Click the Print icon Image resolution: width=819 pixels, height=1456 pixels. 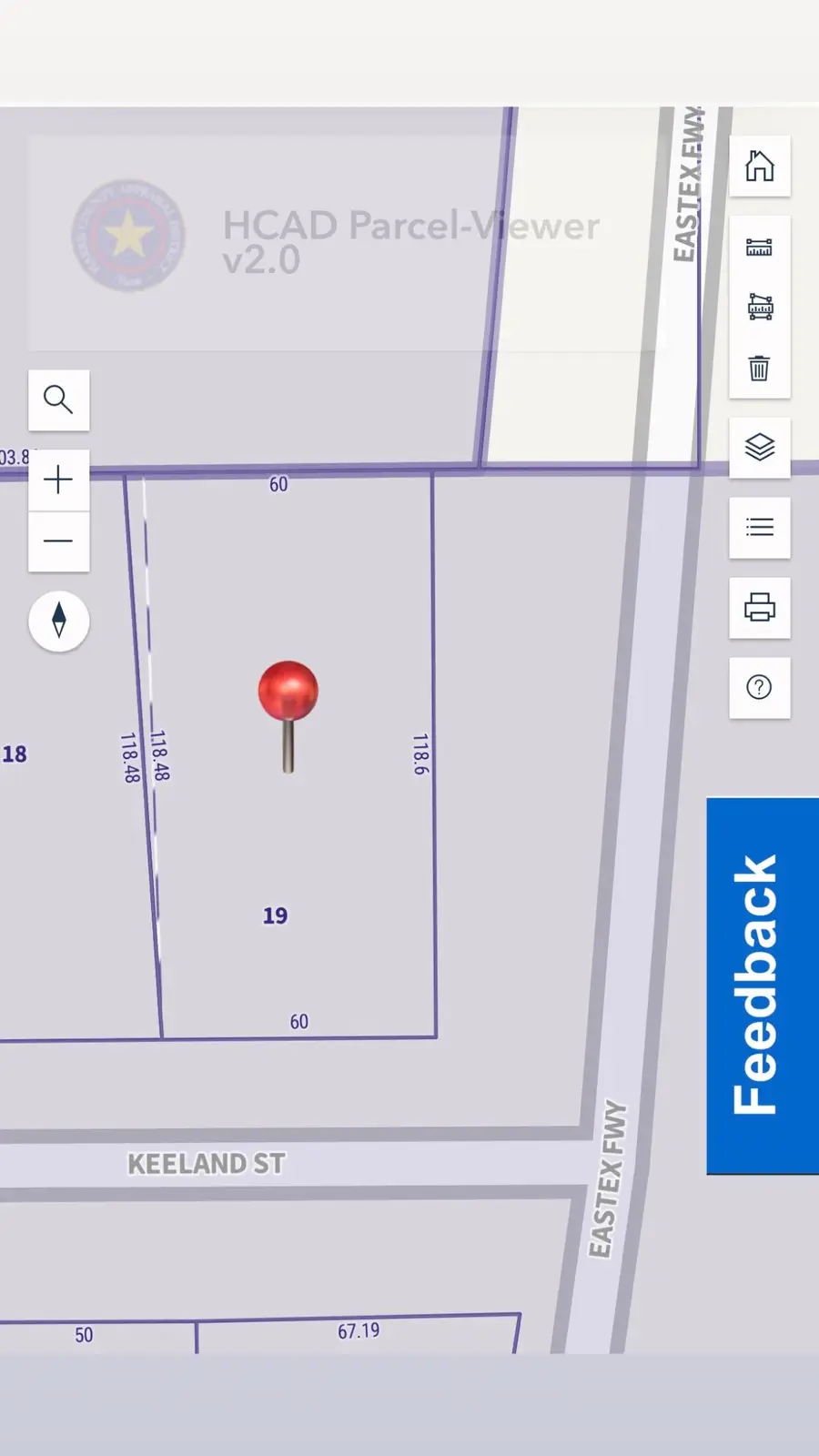pos(760,609)
